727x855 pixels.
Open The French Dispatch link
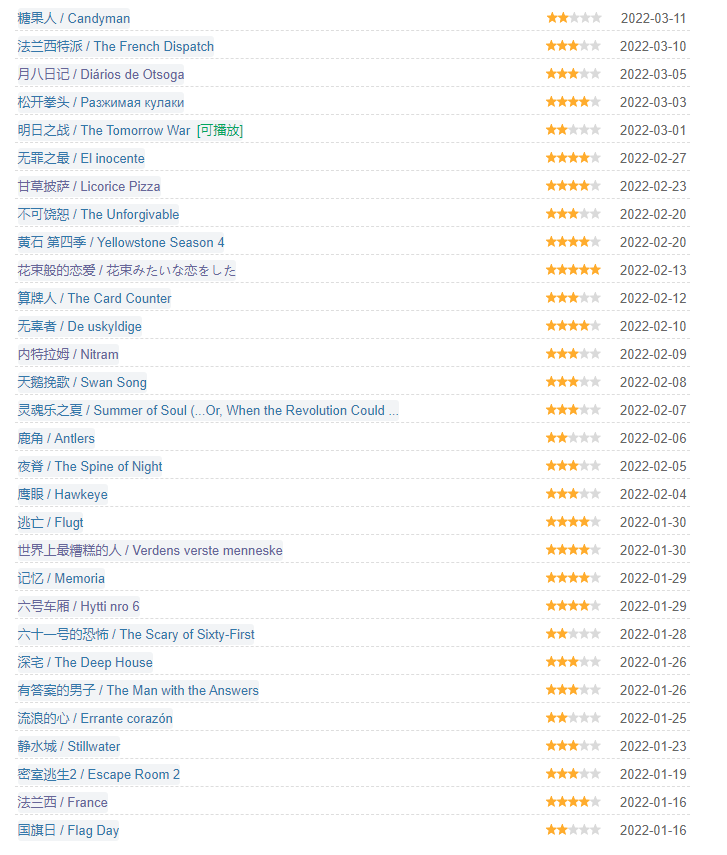click(x=116, y=46)
